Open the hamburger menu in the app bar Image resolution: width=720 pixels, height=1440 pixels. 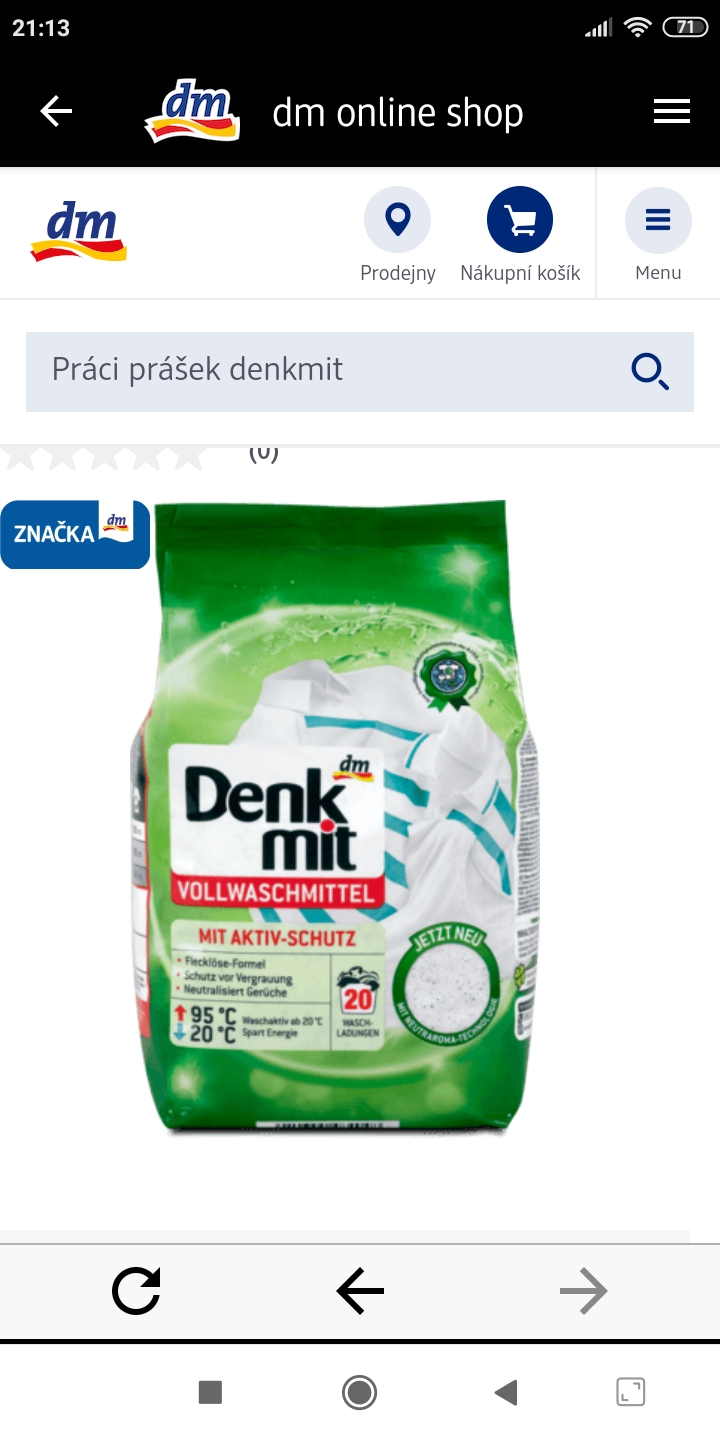[672, 112]
